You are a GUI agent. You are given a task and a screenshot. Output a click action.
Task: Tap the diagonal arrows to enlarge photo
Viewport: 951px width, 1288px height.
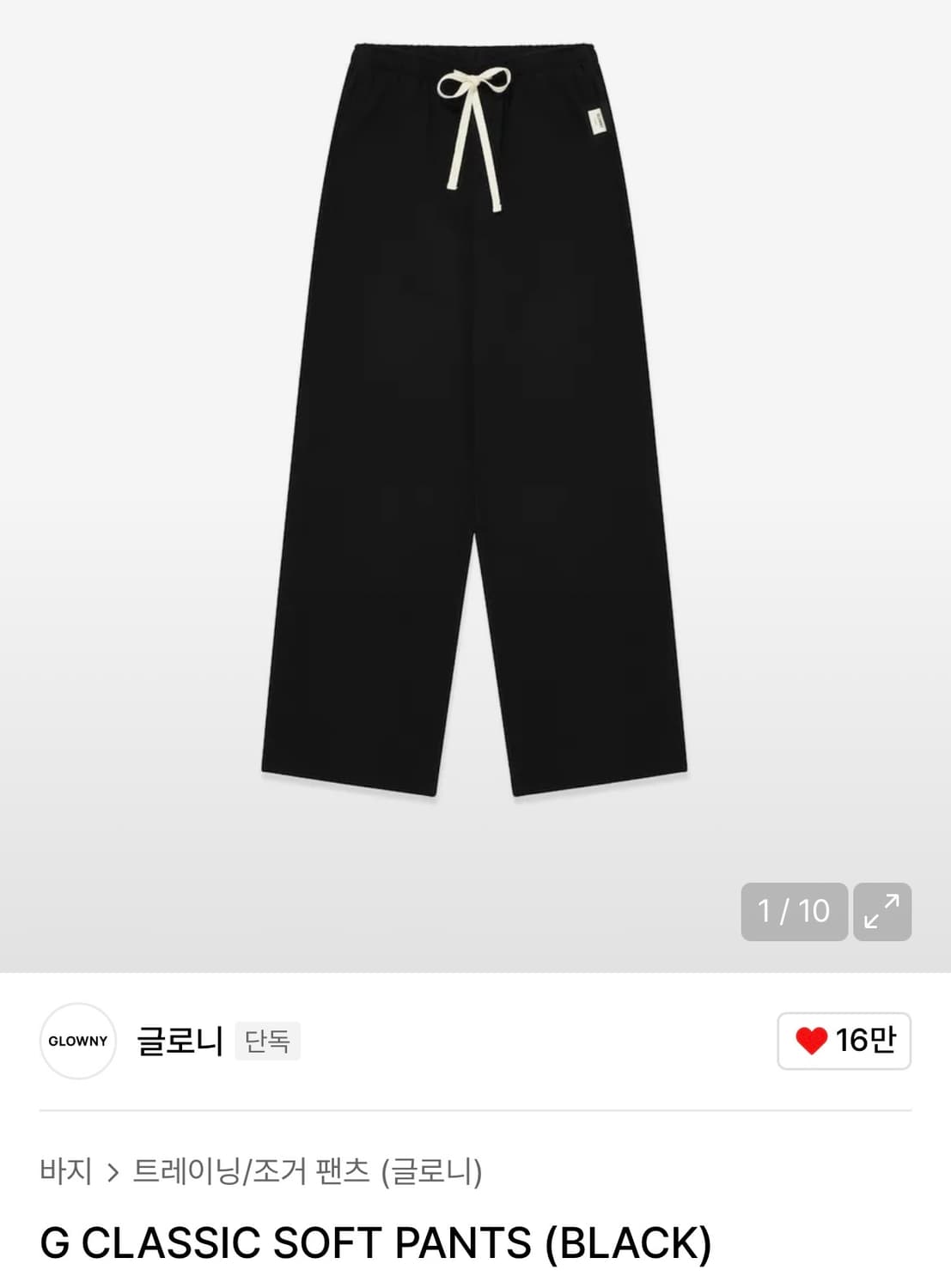click(882, 912)
